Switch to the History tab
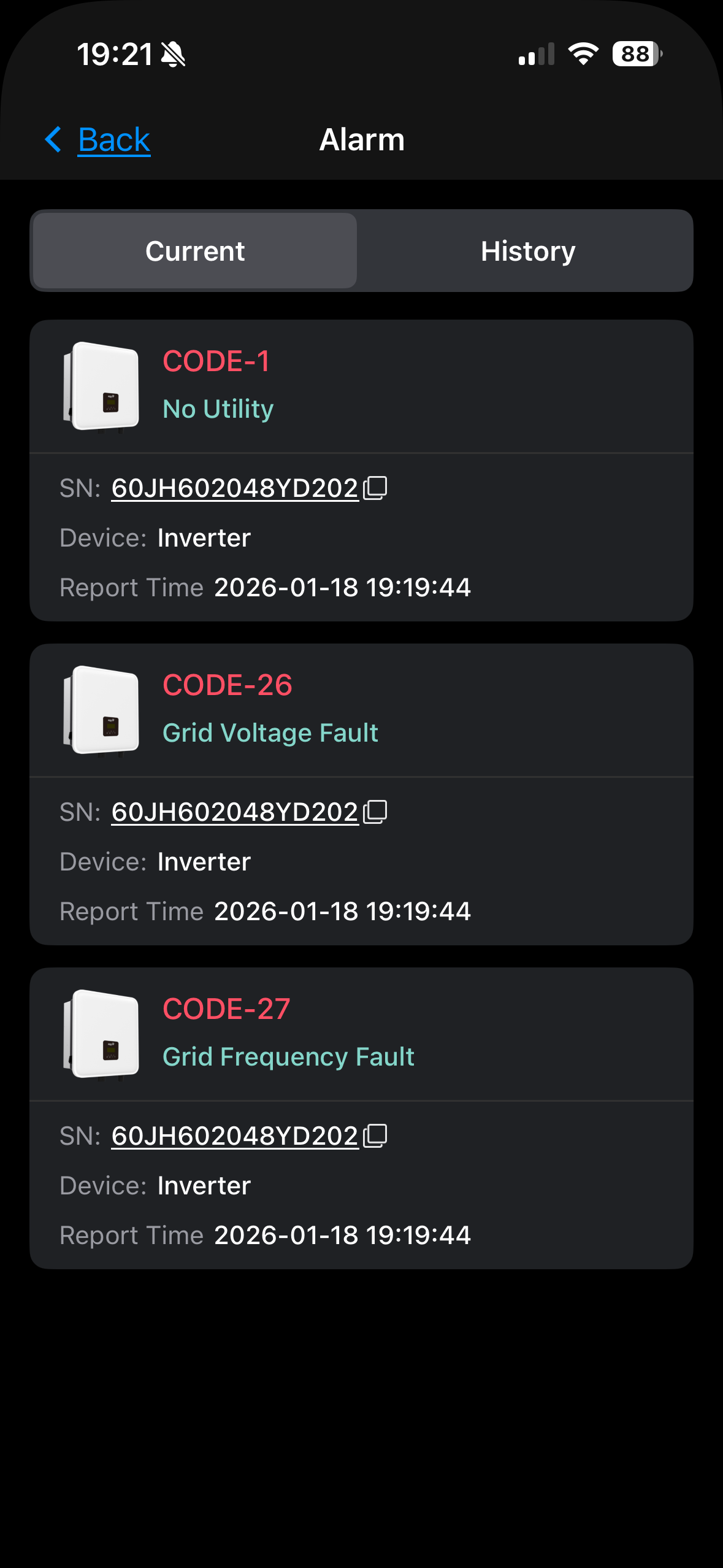Screen dimensions: 723x1568 tap(527, 251)
